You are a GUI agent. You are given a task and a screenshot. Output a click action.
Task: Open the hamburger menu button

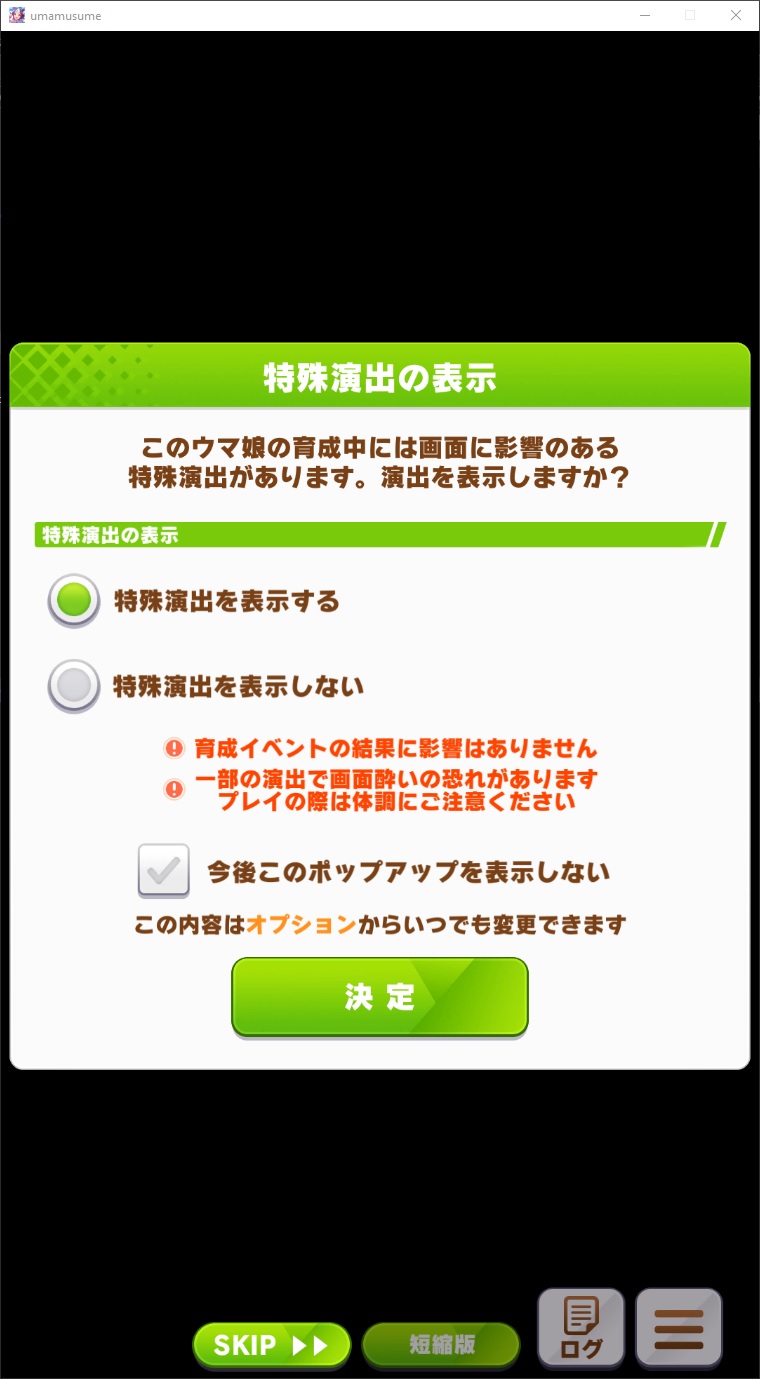pos(679,1328)
